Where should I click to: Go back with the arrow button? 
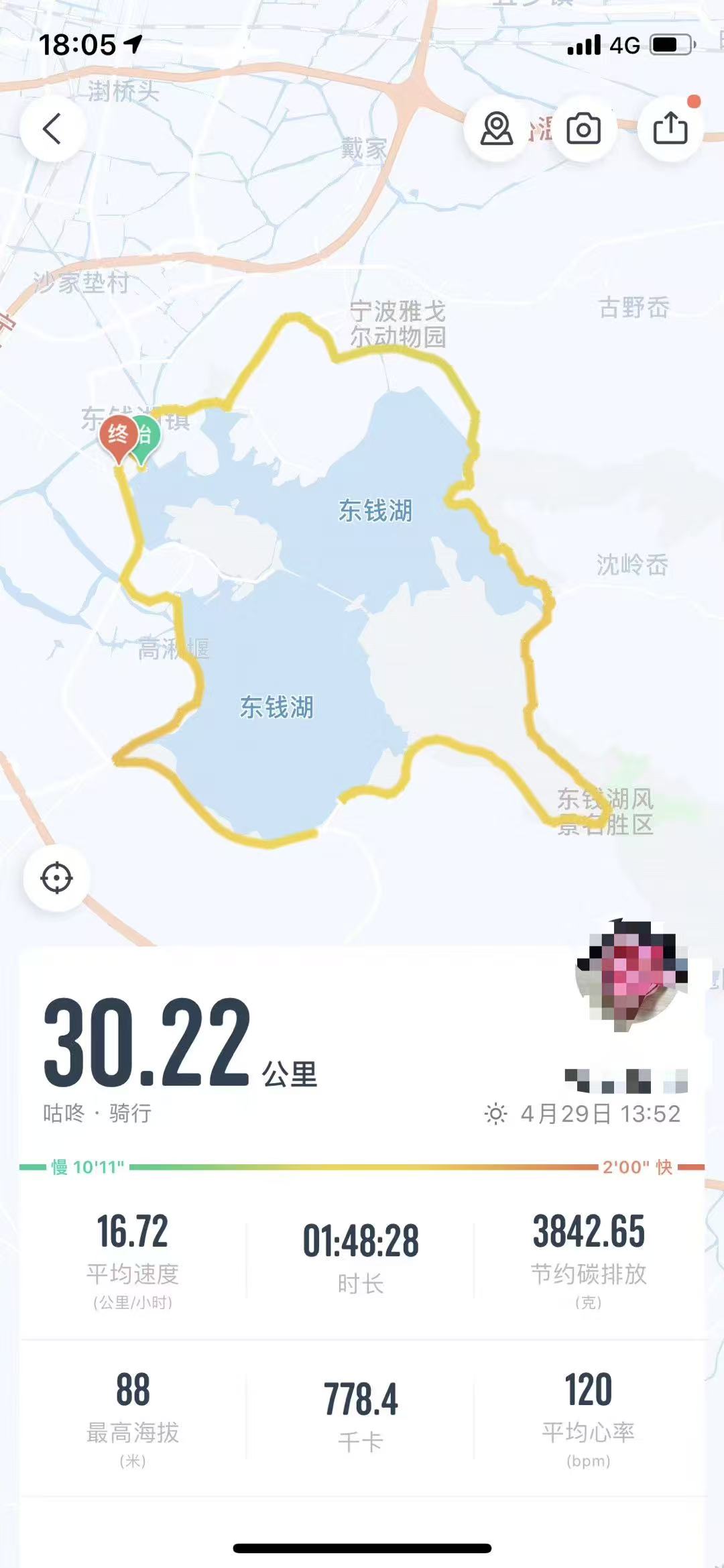click(52, 128)
